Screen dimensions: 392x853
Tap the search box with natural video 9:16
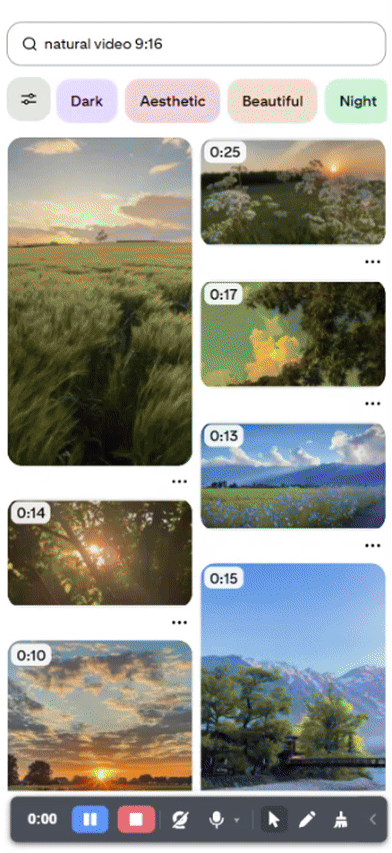coord(196,44)
